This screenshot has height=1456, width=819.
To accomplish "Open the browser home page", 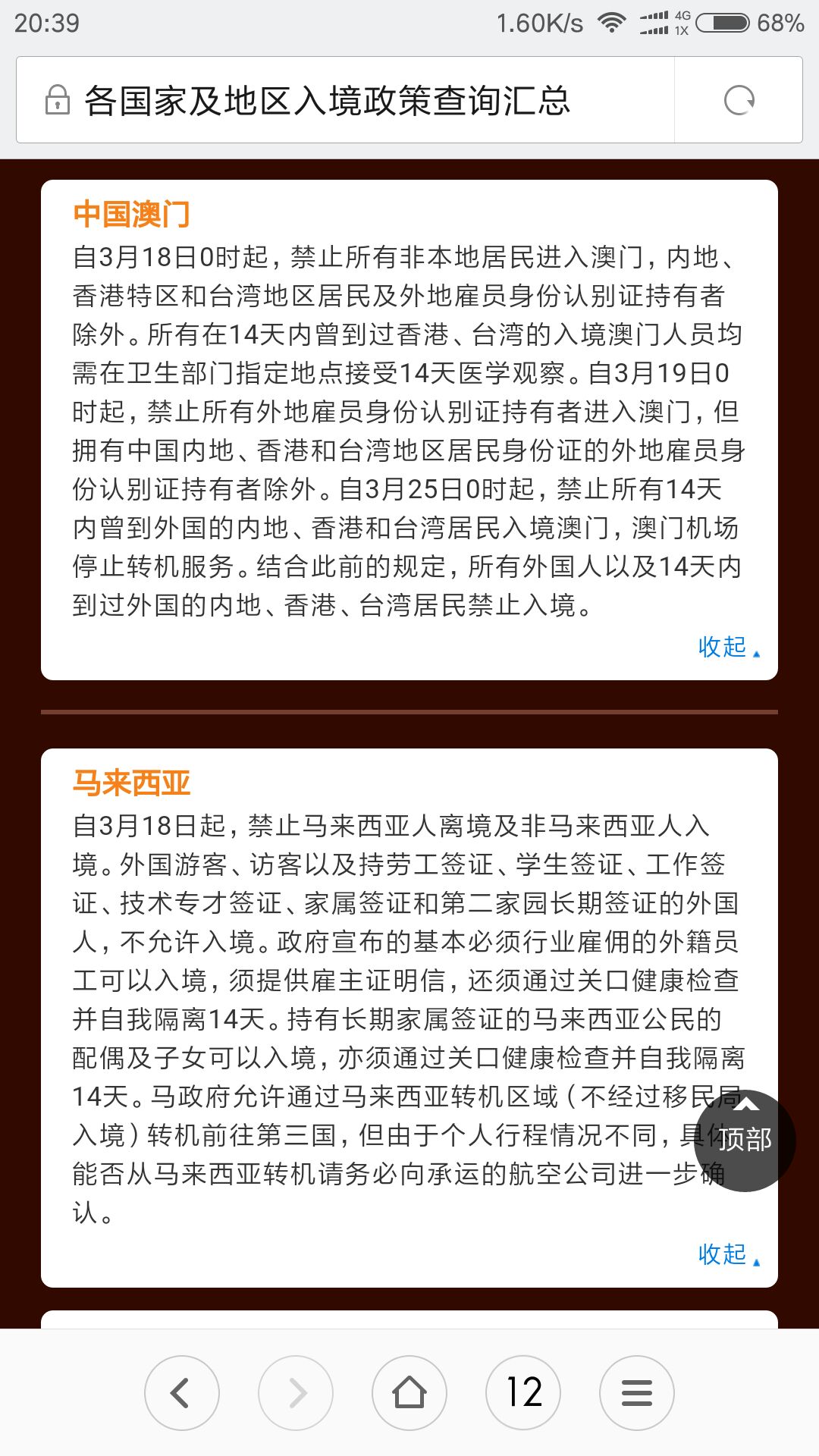I will 409,1393.
